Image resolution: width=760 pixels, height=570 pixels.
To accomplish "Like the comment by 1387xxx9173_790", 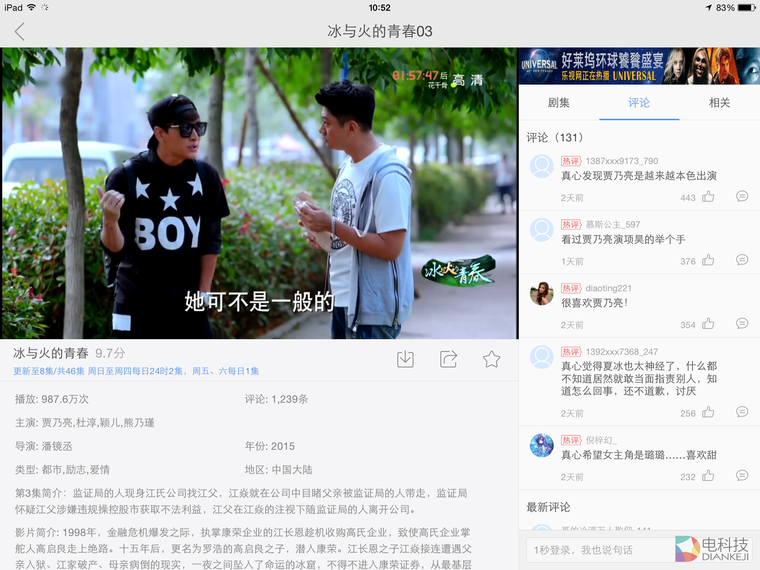I will point(708,197).
